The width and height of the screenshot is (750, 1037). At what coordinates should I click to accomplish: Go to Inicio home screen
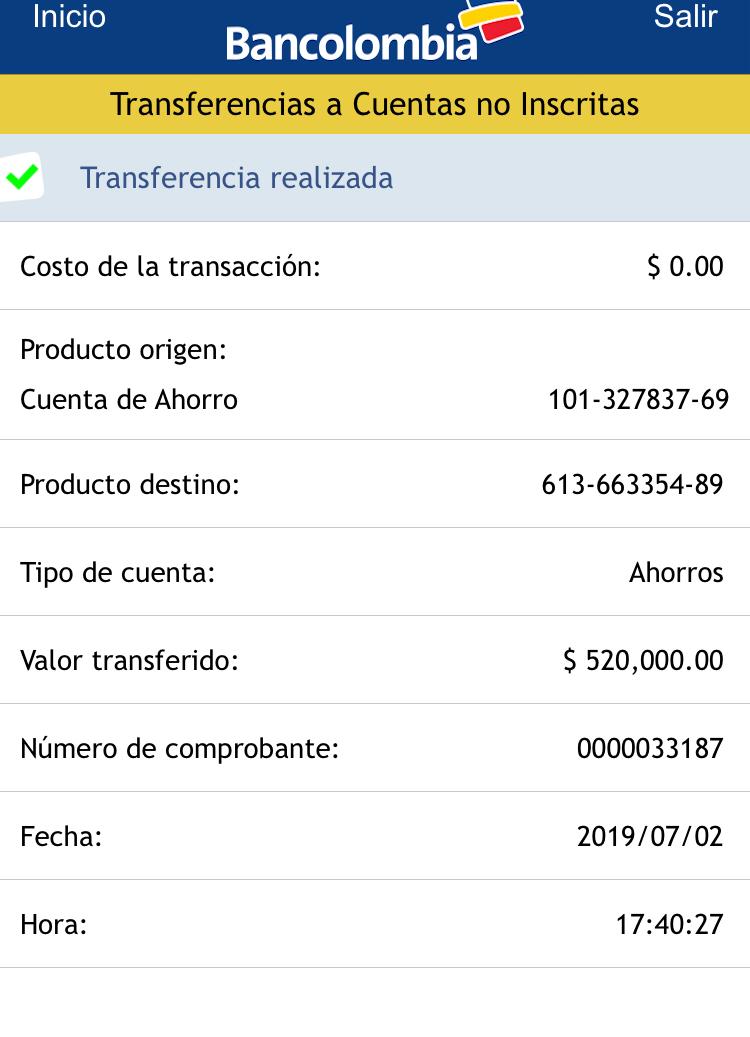pos(69,17)
